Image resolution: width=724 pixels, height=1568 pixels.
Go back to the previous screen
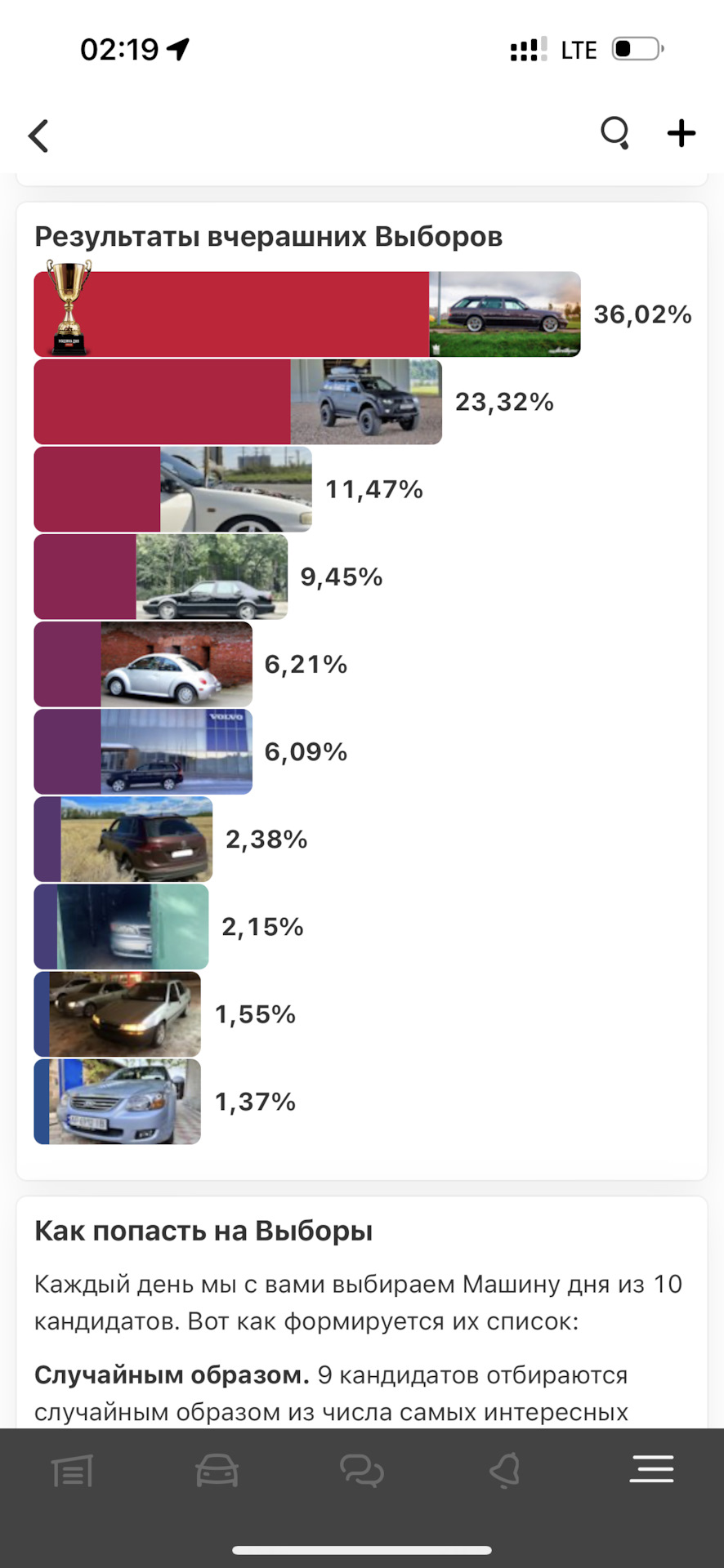tap(38, 136)
